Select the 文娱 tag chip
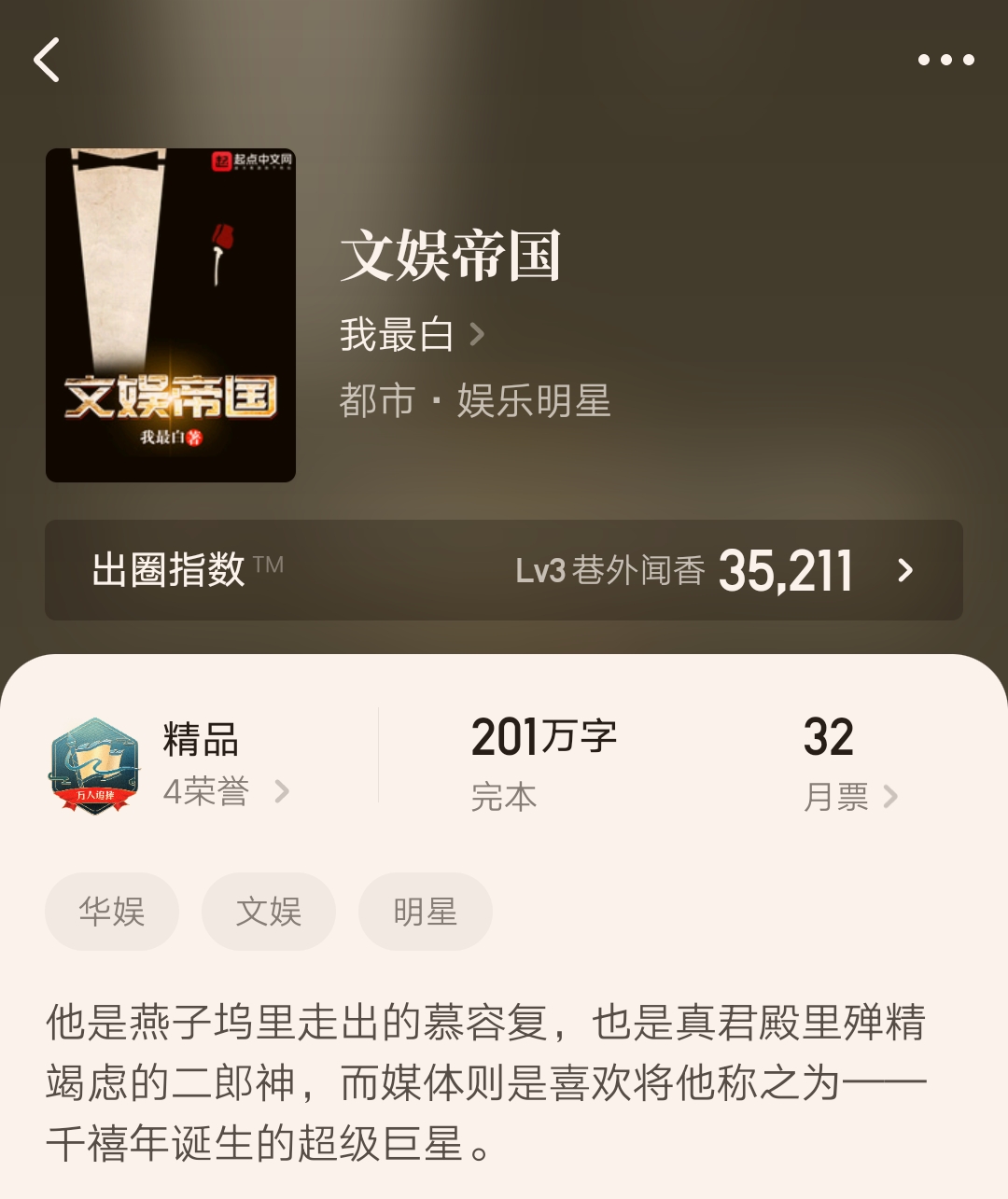Screen dimensions: 1008x1199 point(269,912)
